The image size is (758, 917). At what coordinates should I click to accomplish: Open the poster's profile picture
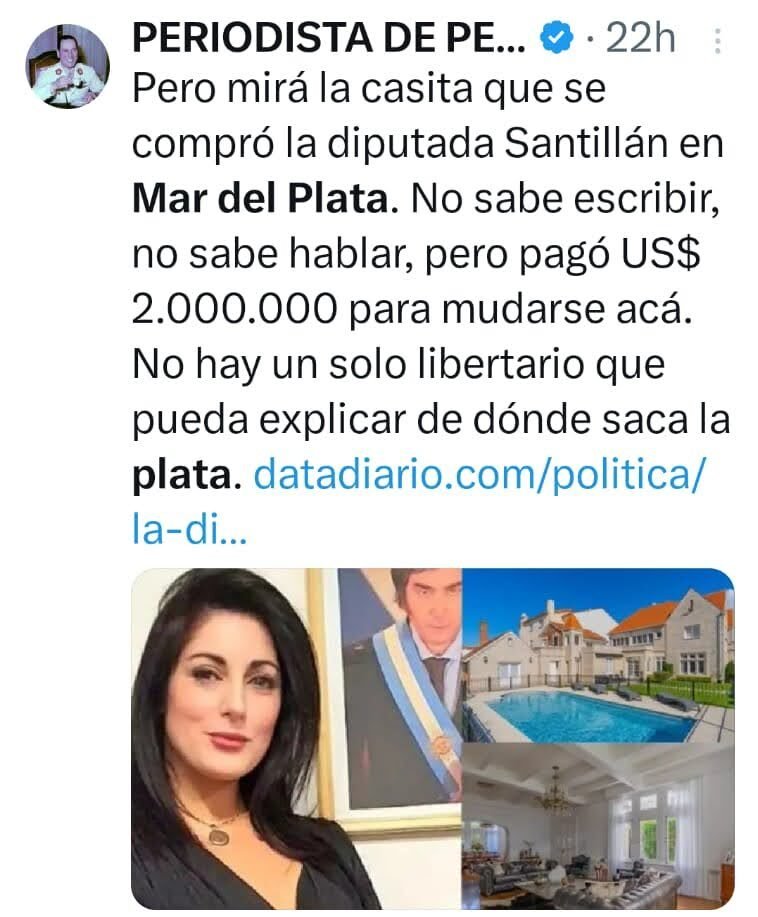click(67, 66)
